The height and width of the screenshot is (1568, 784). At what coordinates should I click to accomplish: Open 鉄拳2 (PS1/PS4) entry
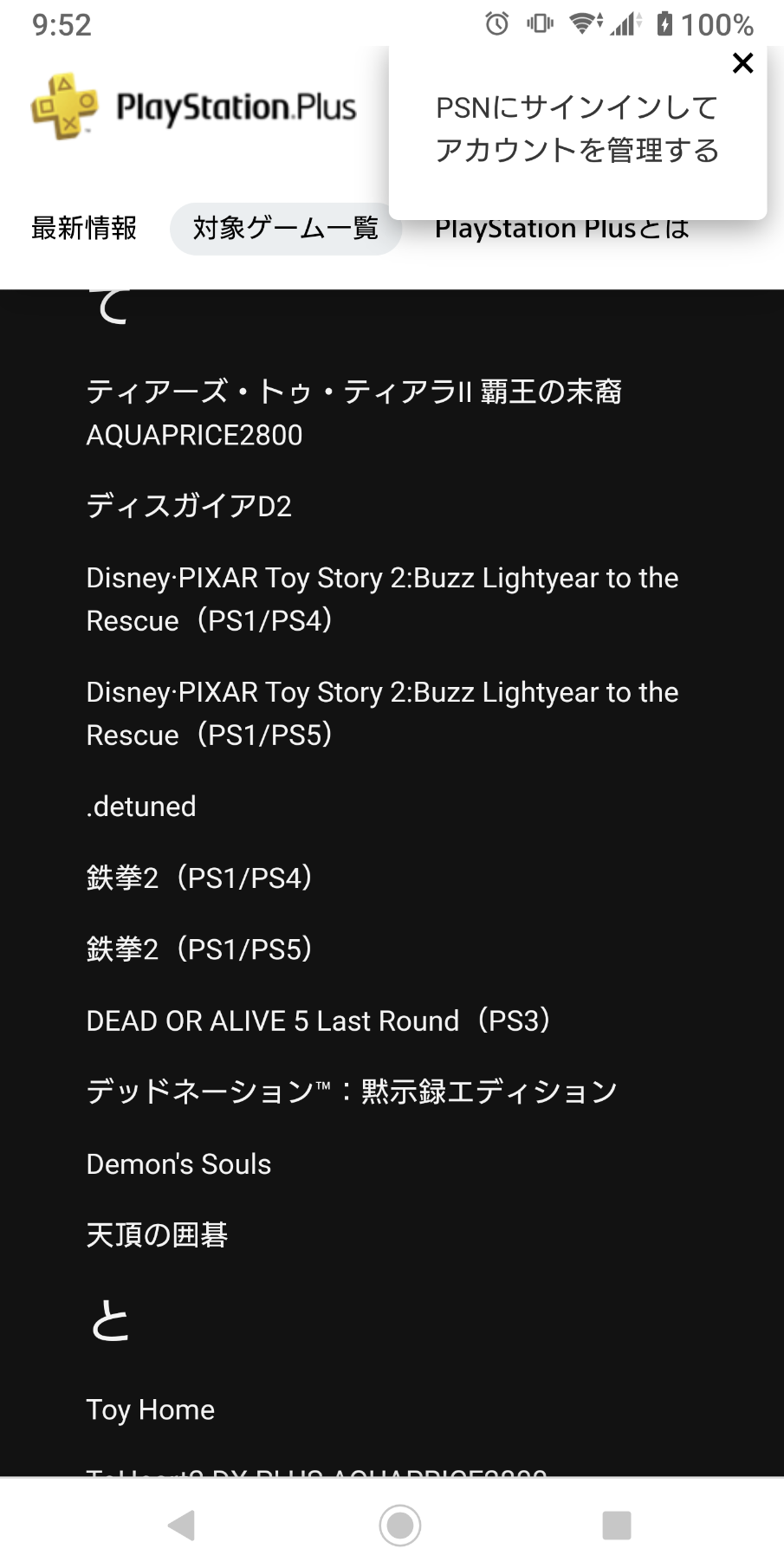[x=200, y=878]
